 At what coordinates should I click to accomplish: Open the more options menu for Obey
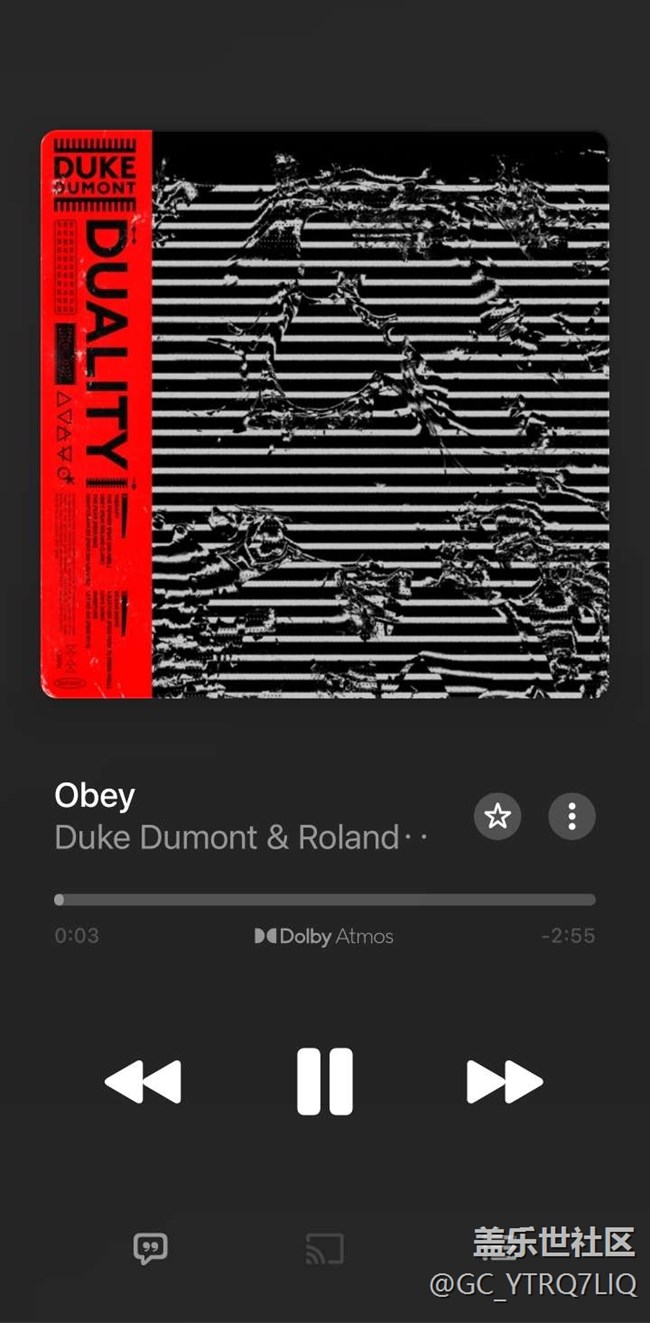tap(572, 817)
